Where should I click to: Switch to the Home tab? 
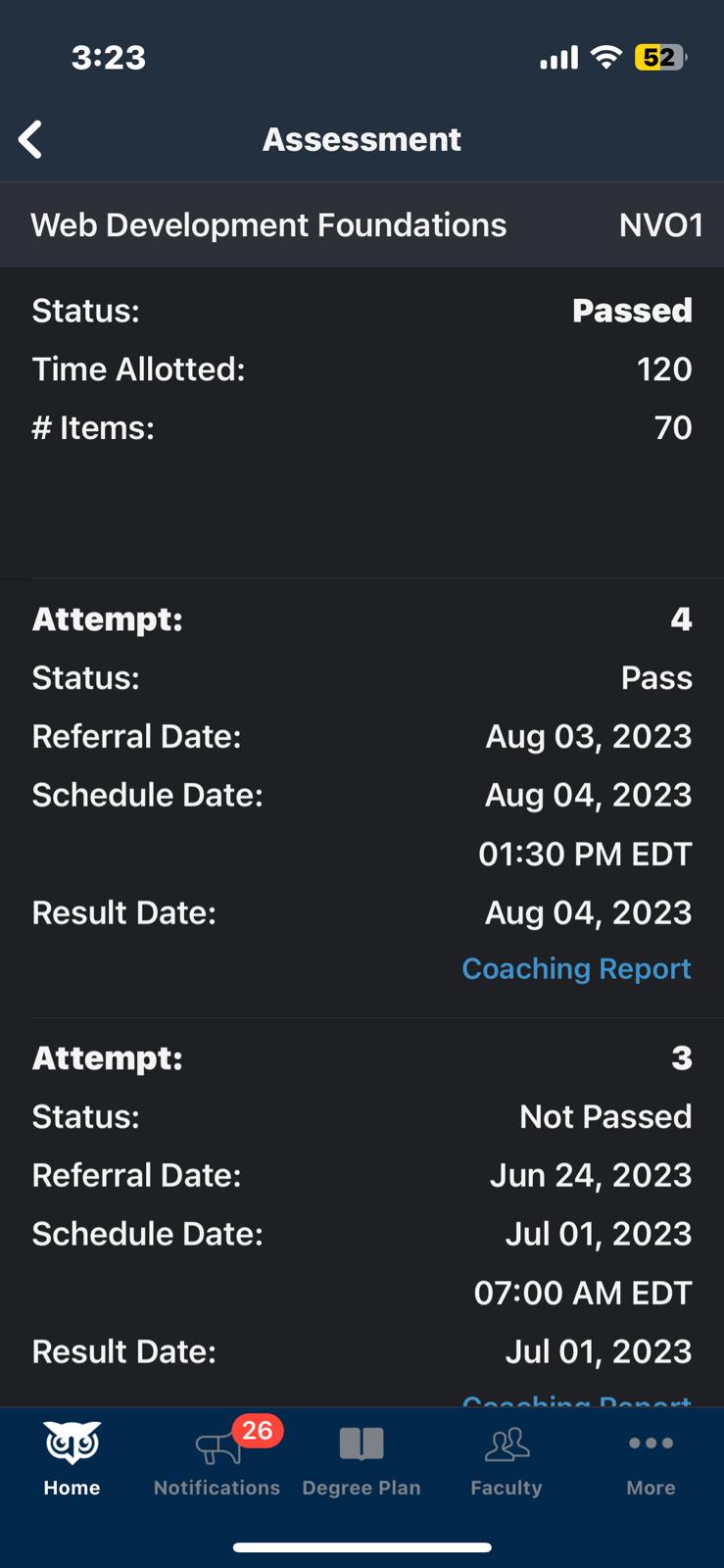(x=72, y=1459)
